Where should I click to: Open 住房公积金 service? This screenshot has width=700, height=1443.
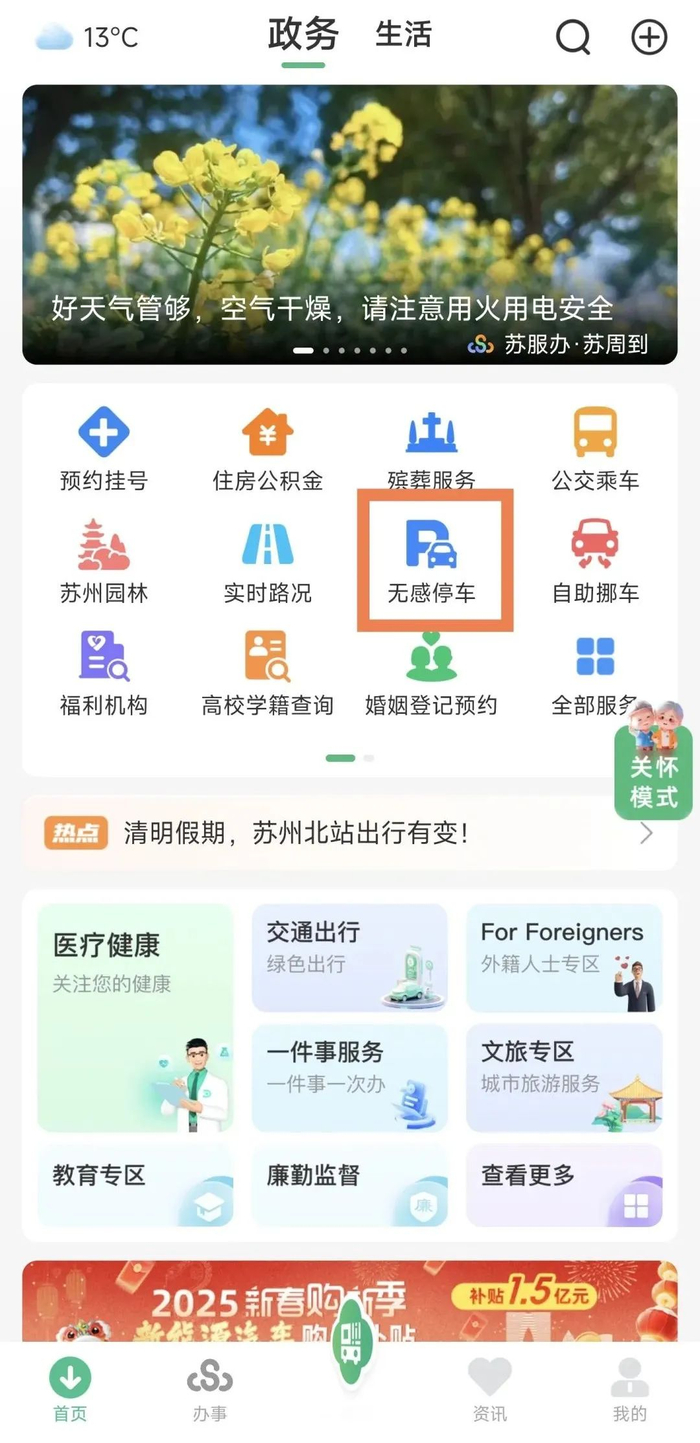coord(268,448)
